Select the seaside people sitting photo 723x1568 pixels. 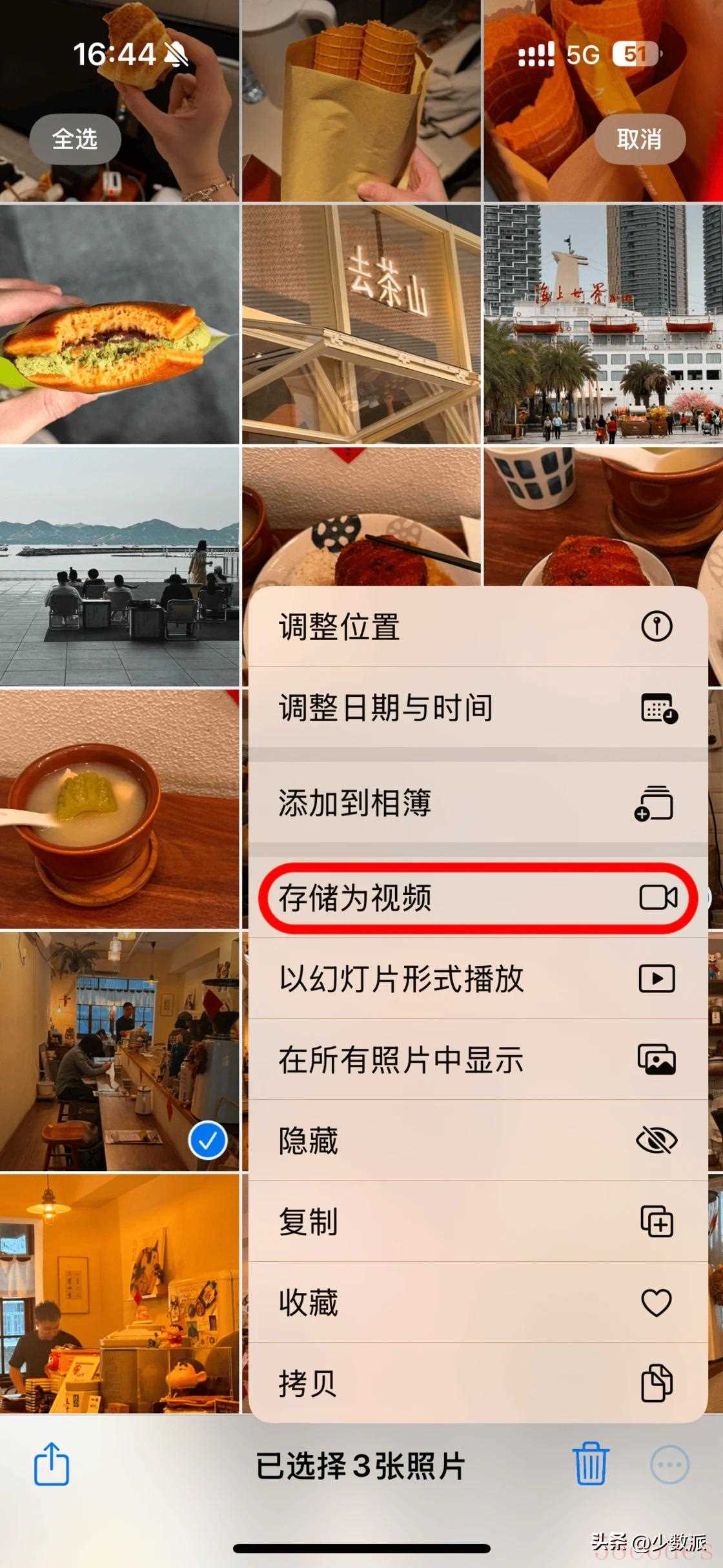[x=119, y=566]
